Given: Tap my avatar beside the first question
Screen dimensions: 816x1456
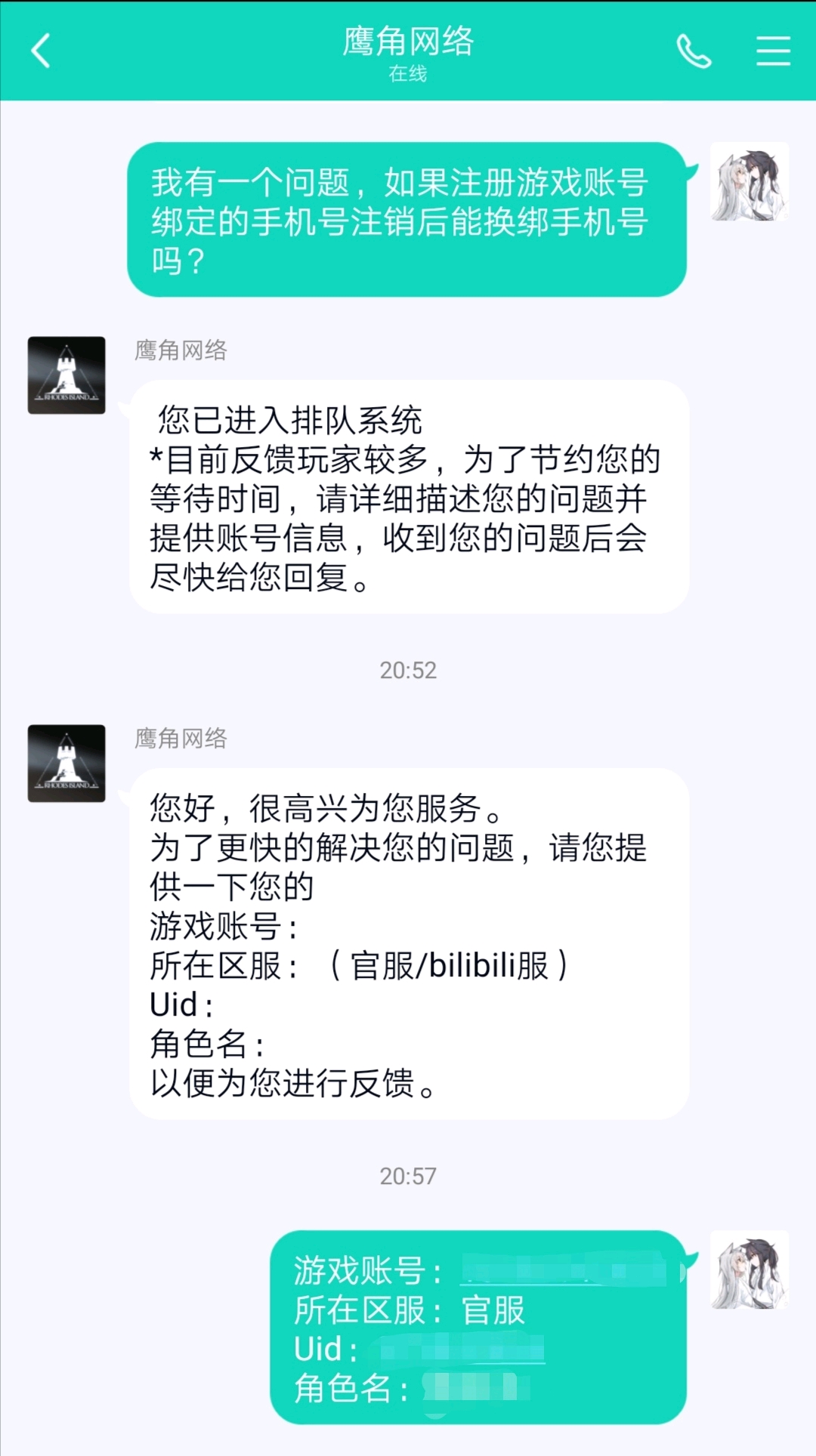Looking at the screenshot, I should point(750,182).
